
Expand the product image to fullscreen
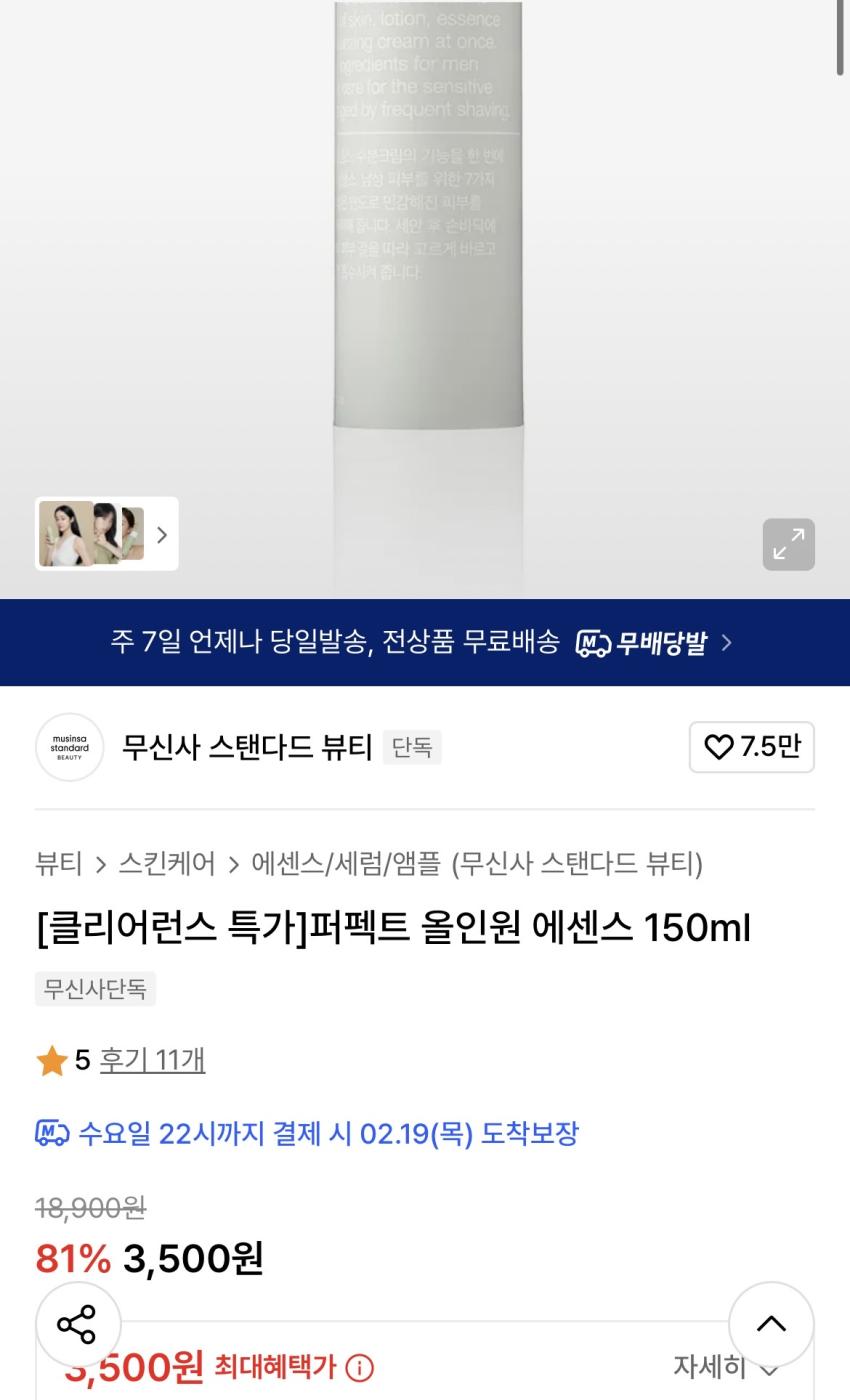(x=788, y=544)
